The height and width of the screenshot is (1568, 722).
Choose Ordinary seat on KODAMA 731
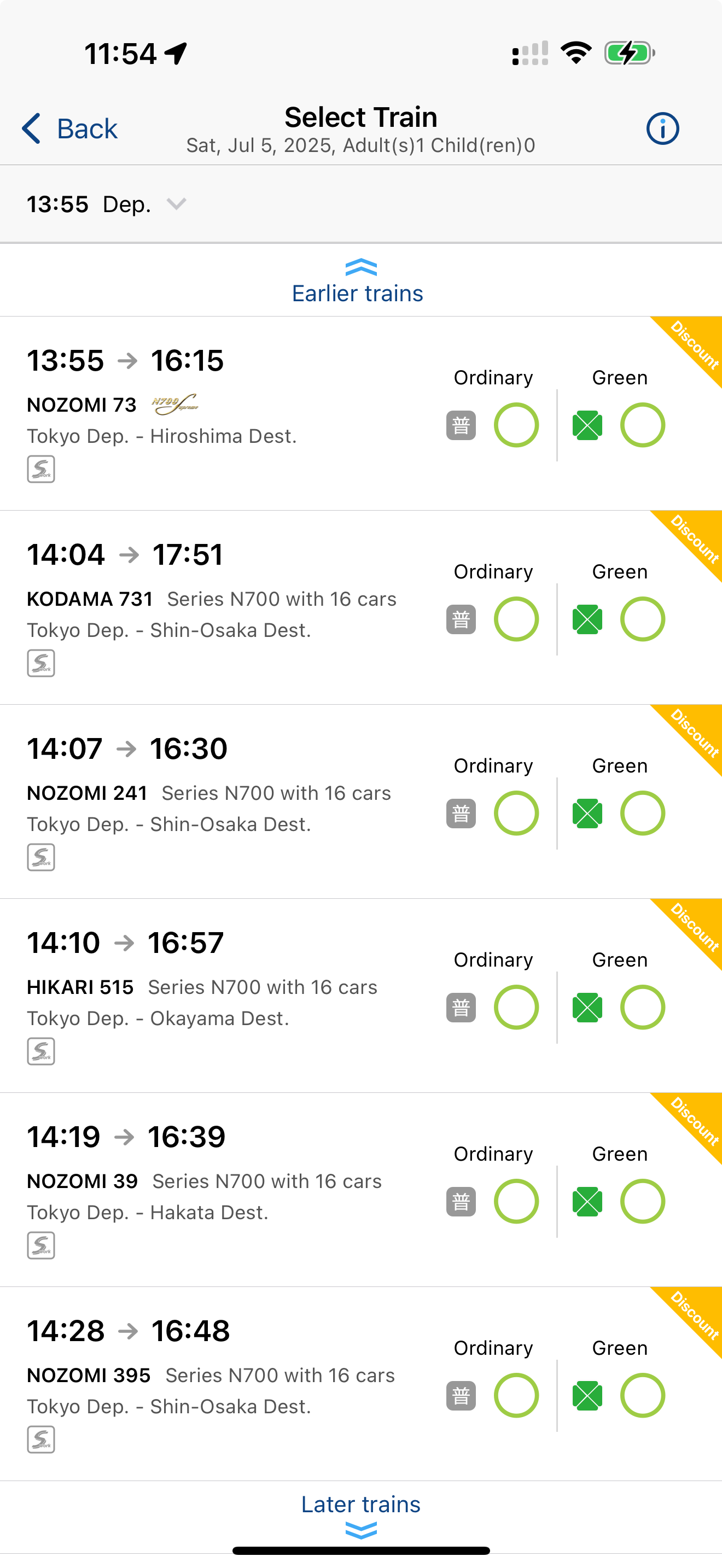(x=516, y=619)
